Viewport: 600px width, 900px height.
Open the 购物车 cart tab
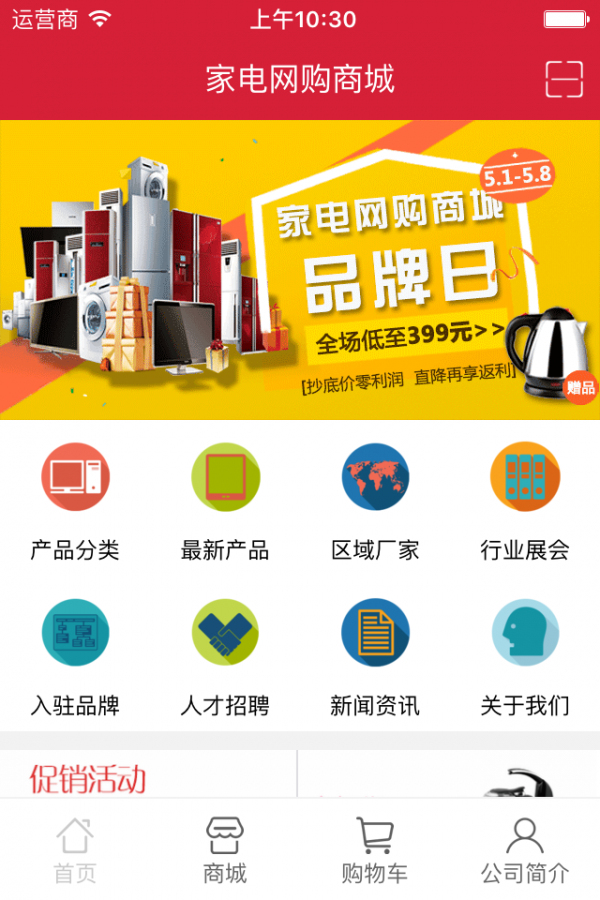(375, 850)
